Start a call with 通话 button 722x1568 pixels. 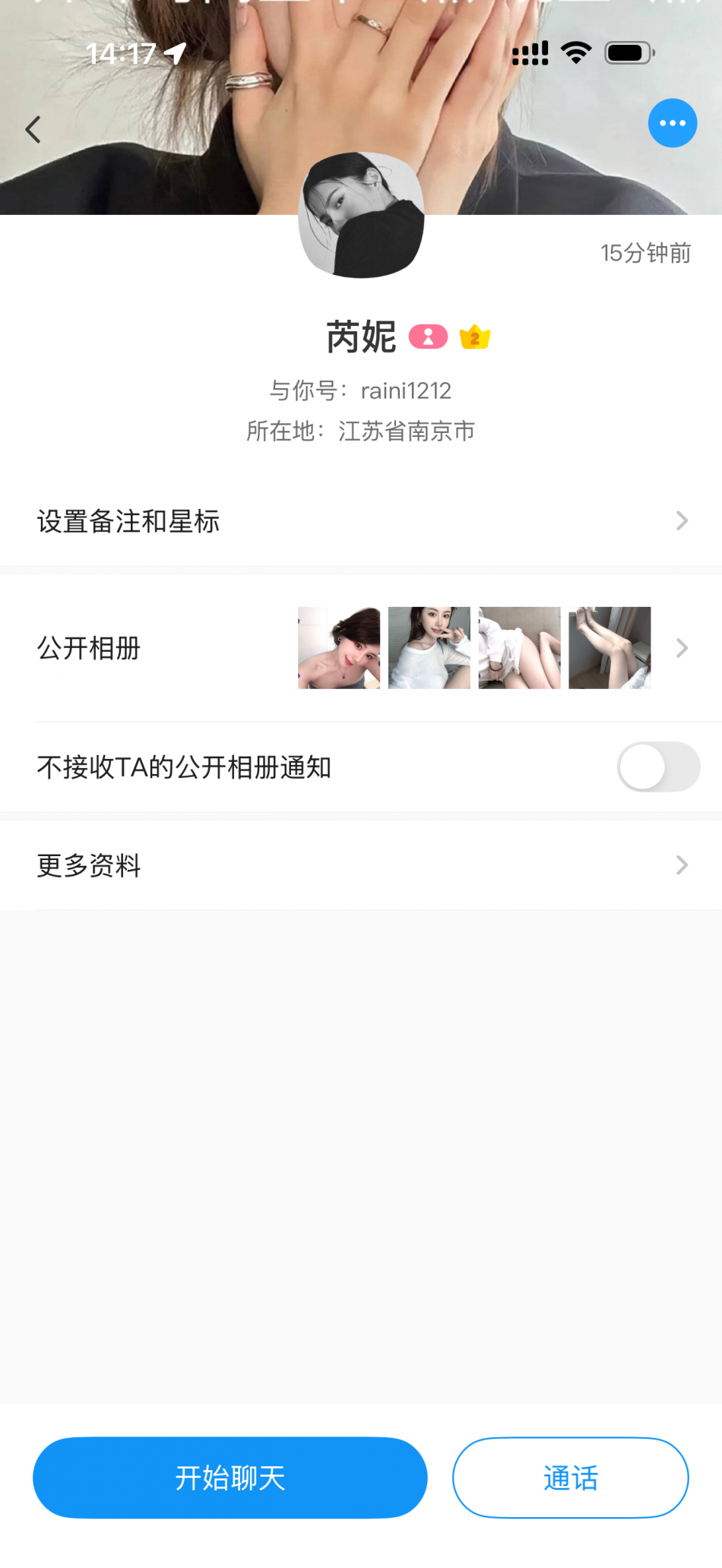click(x=570, y=1478)
